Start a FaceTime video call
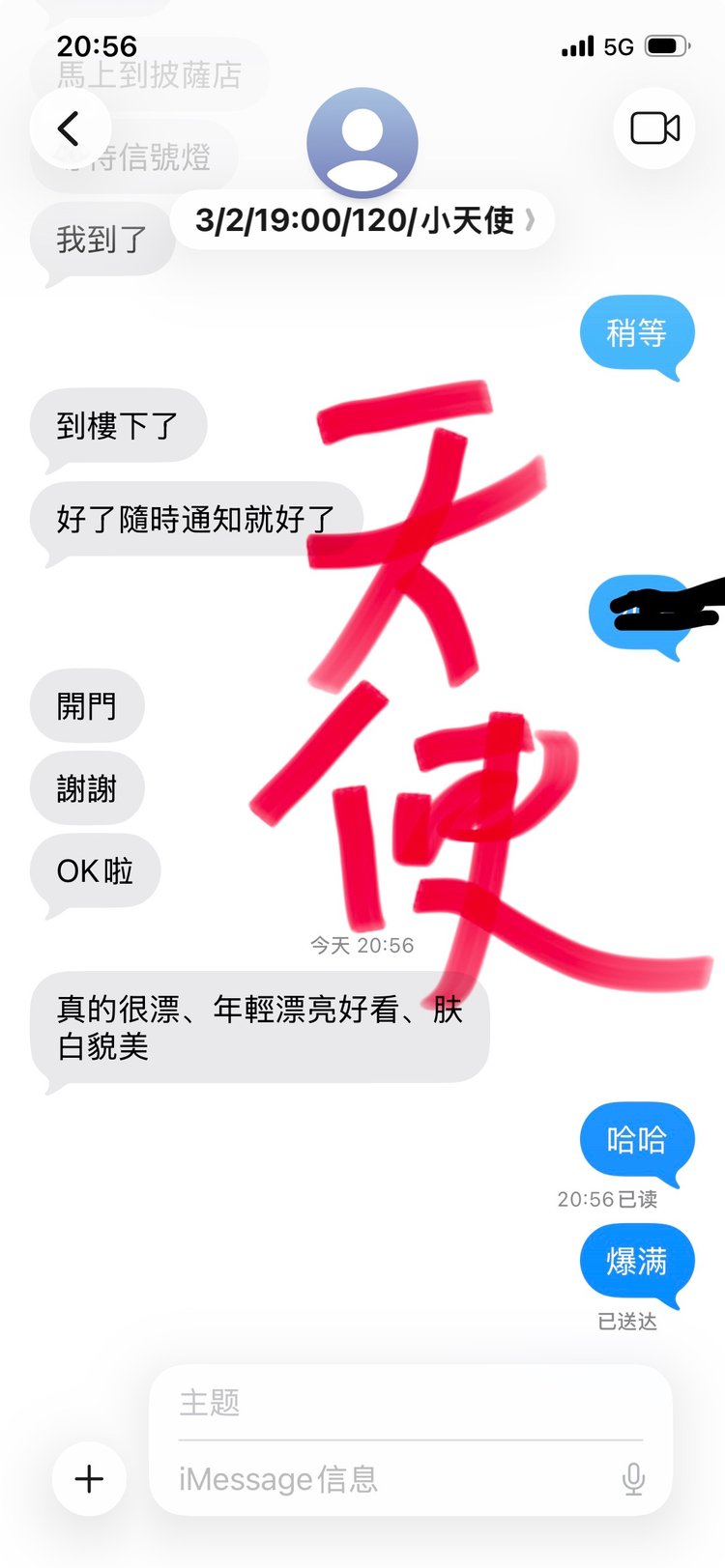Image resolution: width=725 pixels, height=1568 pixels. [654, 128]
